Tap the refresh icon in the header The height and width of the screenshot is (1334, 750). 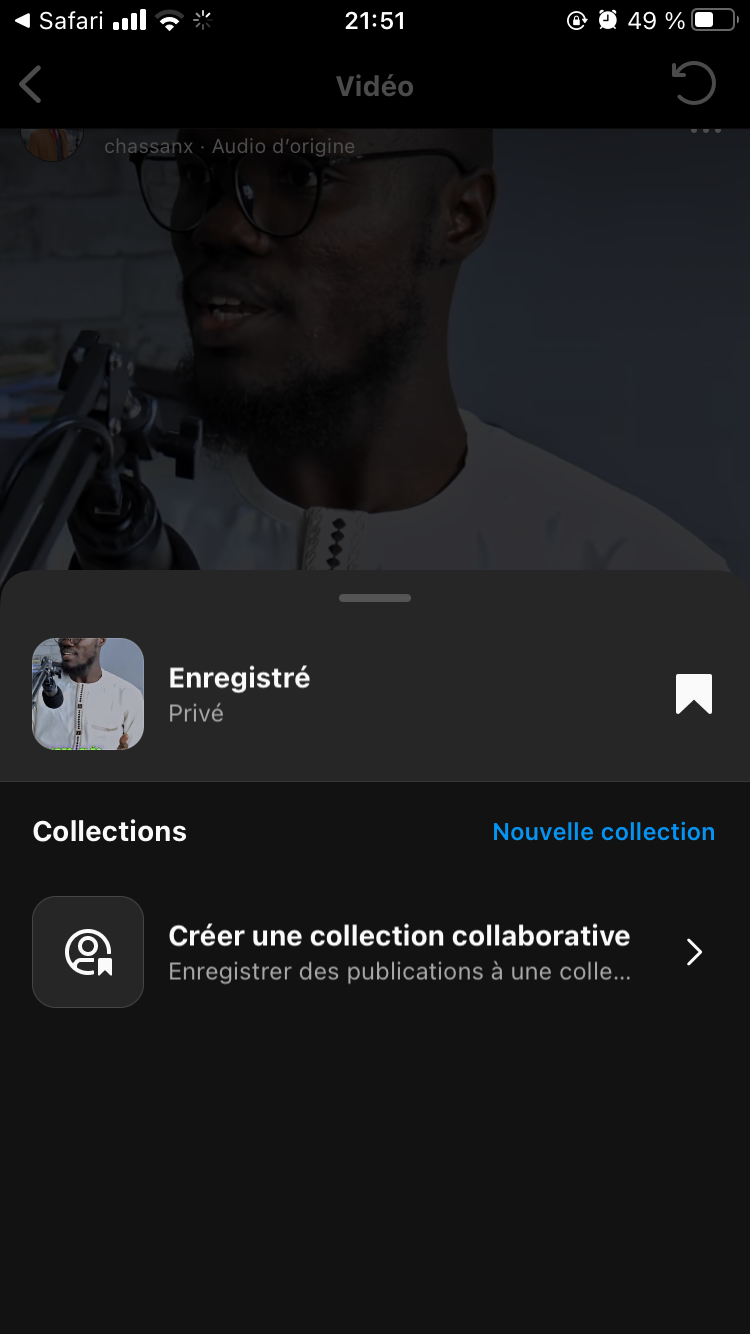(x=693, y=84)
